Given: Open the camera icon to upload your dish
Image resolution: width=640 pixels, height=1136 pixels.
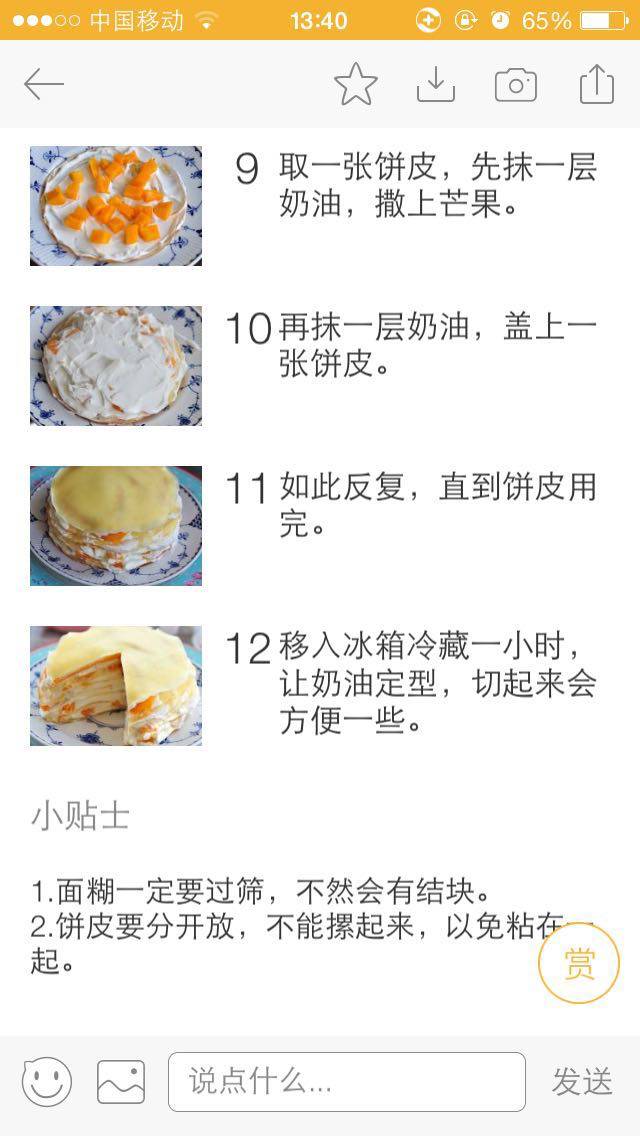Looking at the screenshot, I should tap(516, 85).
